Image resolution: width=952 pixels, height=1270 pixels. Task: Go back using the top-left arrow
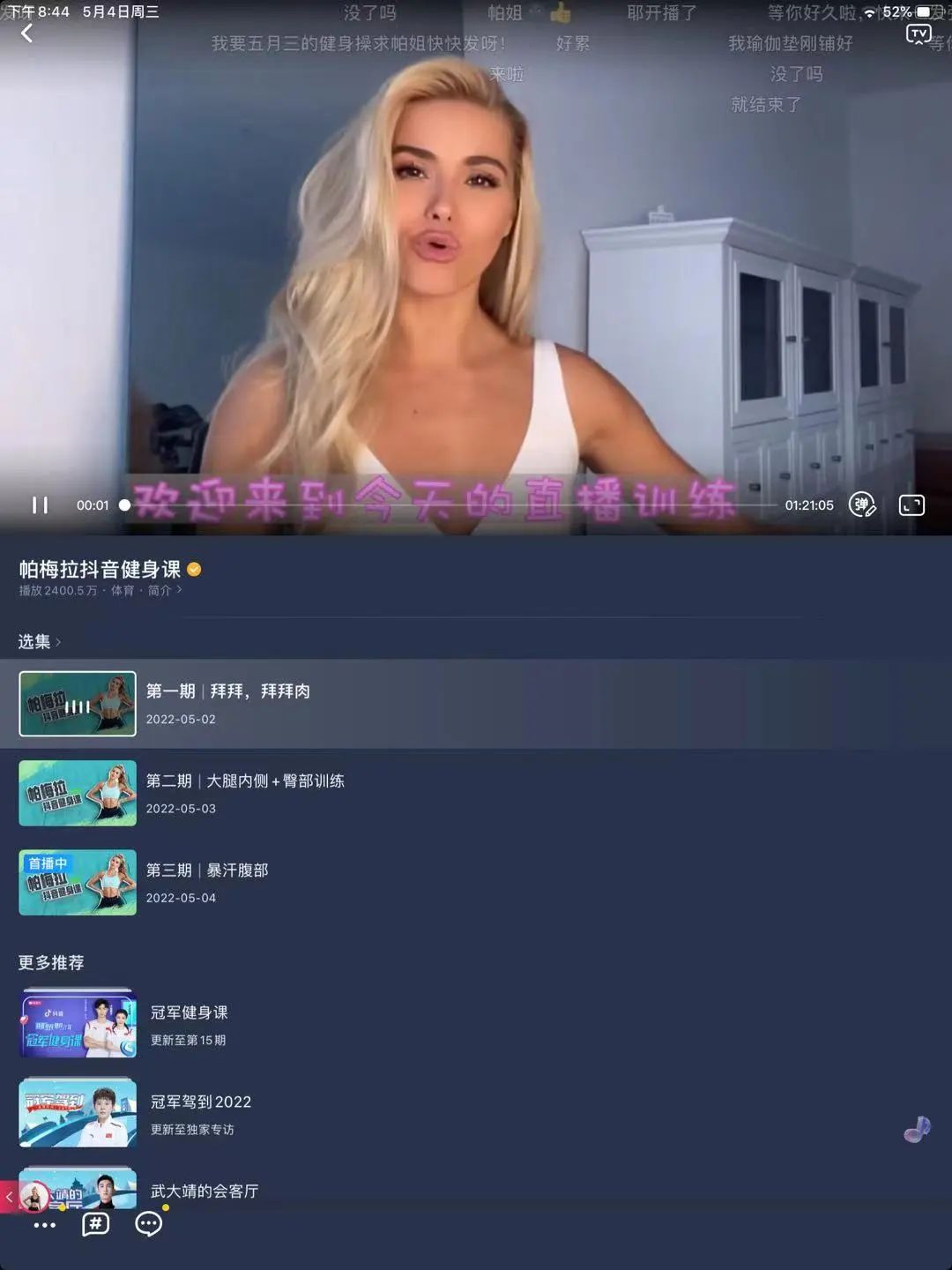27,34
